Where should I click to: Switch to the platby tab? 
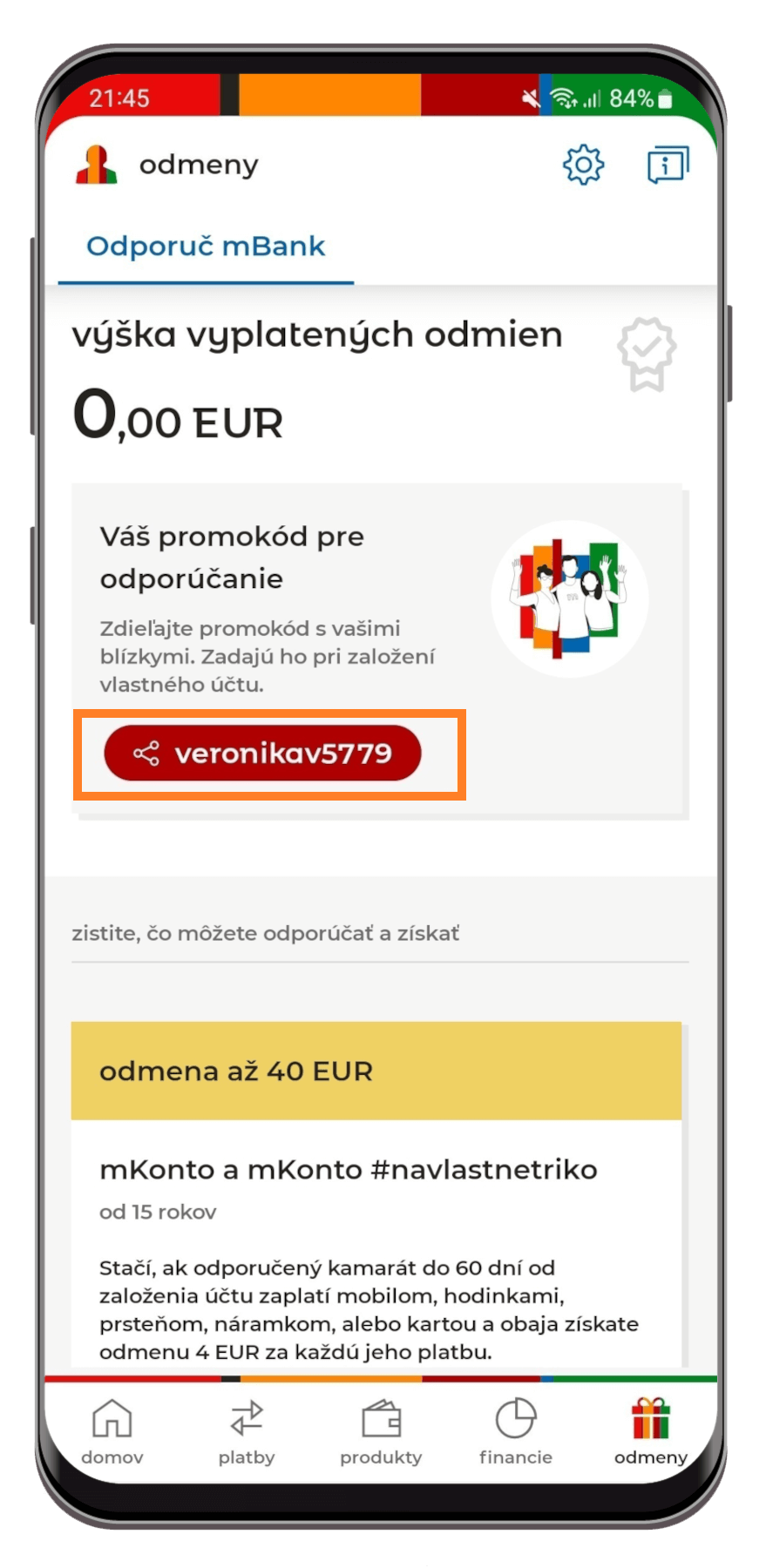click(x=247, y=1430)
